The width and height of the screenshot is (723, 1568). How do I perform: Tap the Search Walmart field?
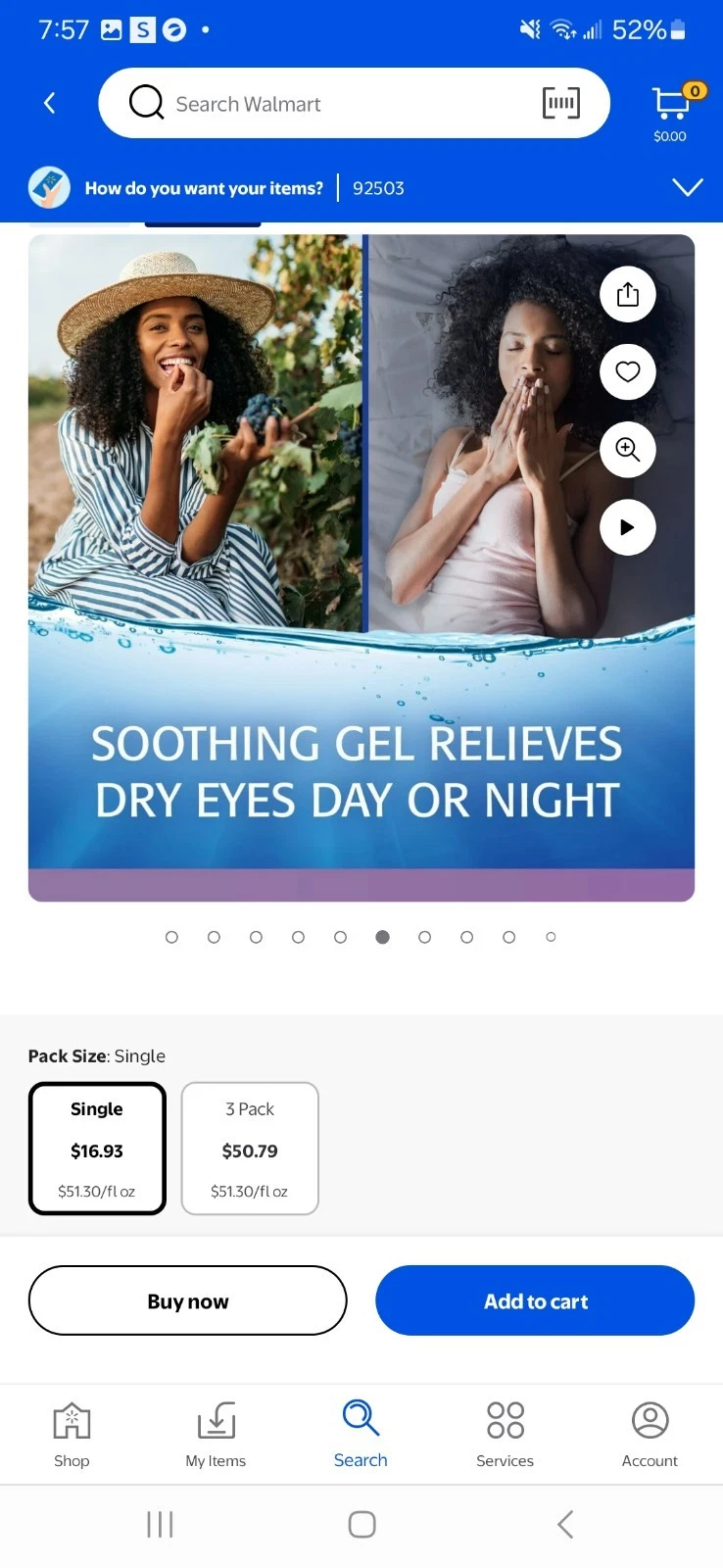(x=333, y=104)
